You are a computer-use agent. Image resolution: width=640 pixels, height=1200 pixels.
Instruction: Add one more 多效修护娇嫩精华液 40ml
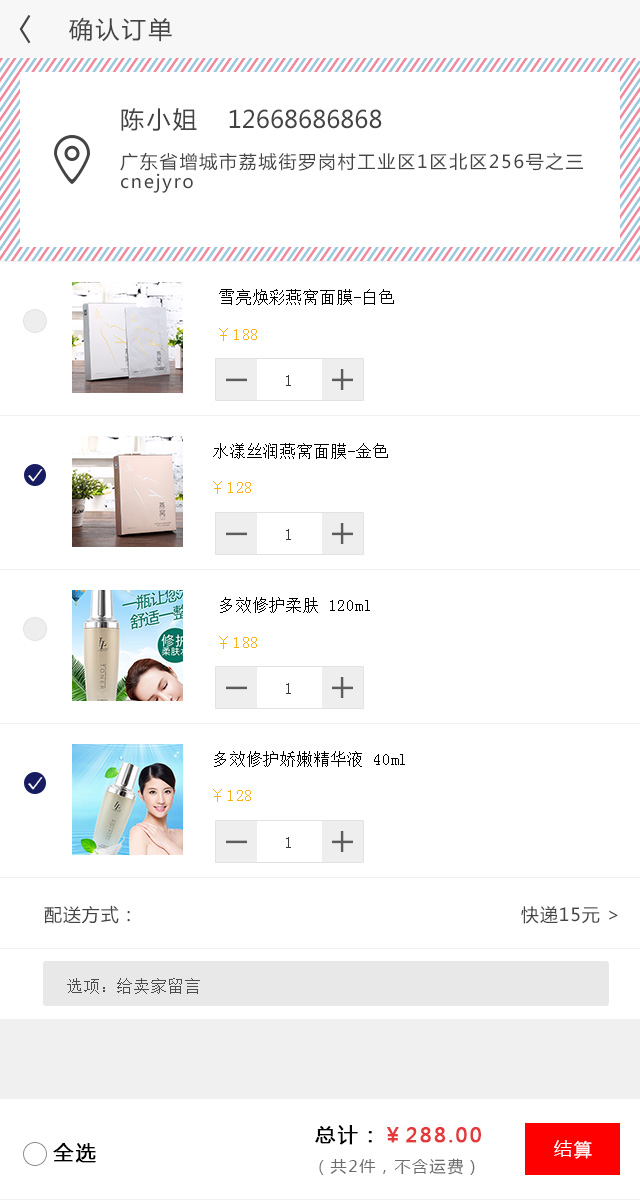pos(342,842)
